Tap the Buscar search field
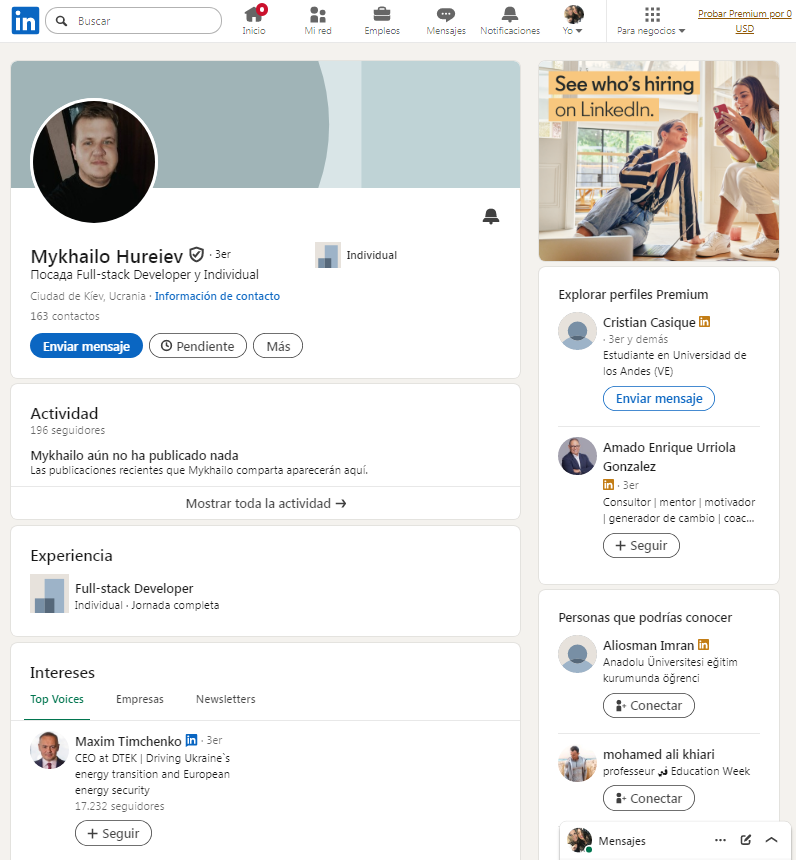The height and width of the screenshot is (860, 796). pyautogui.click(x=133, y=21)
